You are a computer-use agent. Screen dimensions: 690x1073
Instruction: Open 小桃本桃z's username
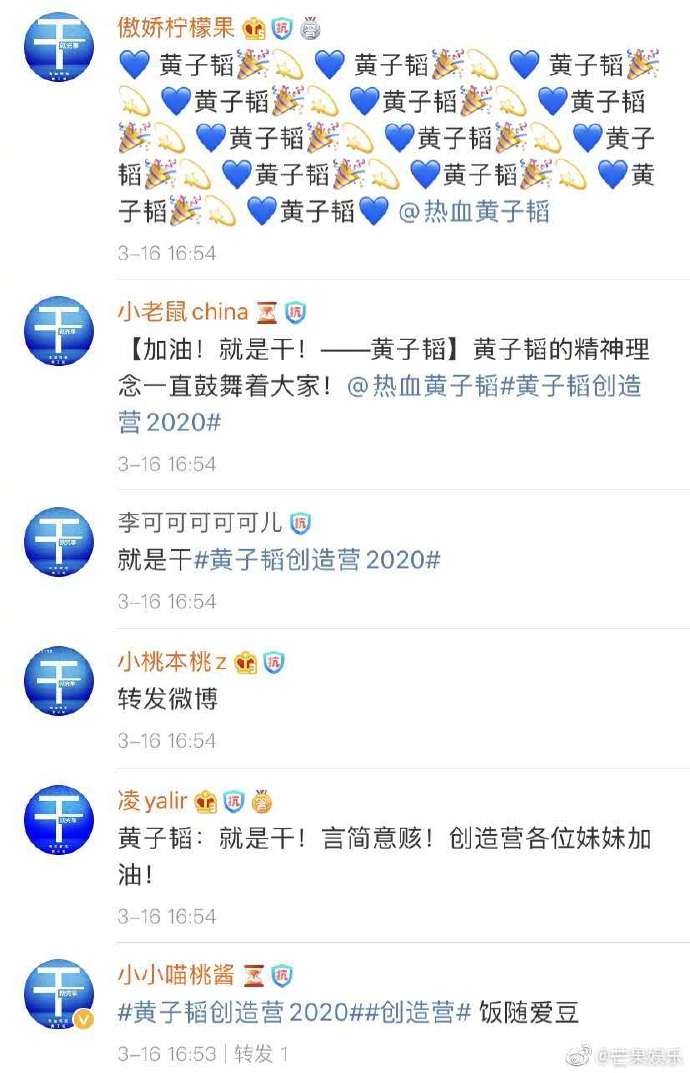[x=172, y=662]
